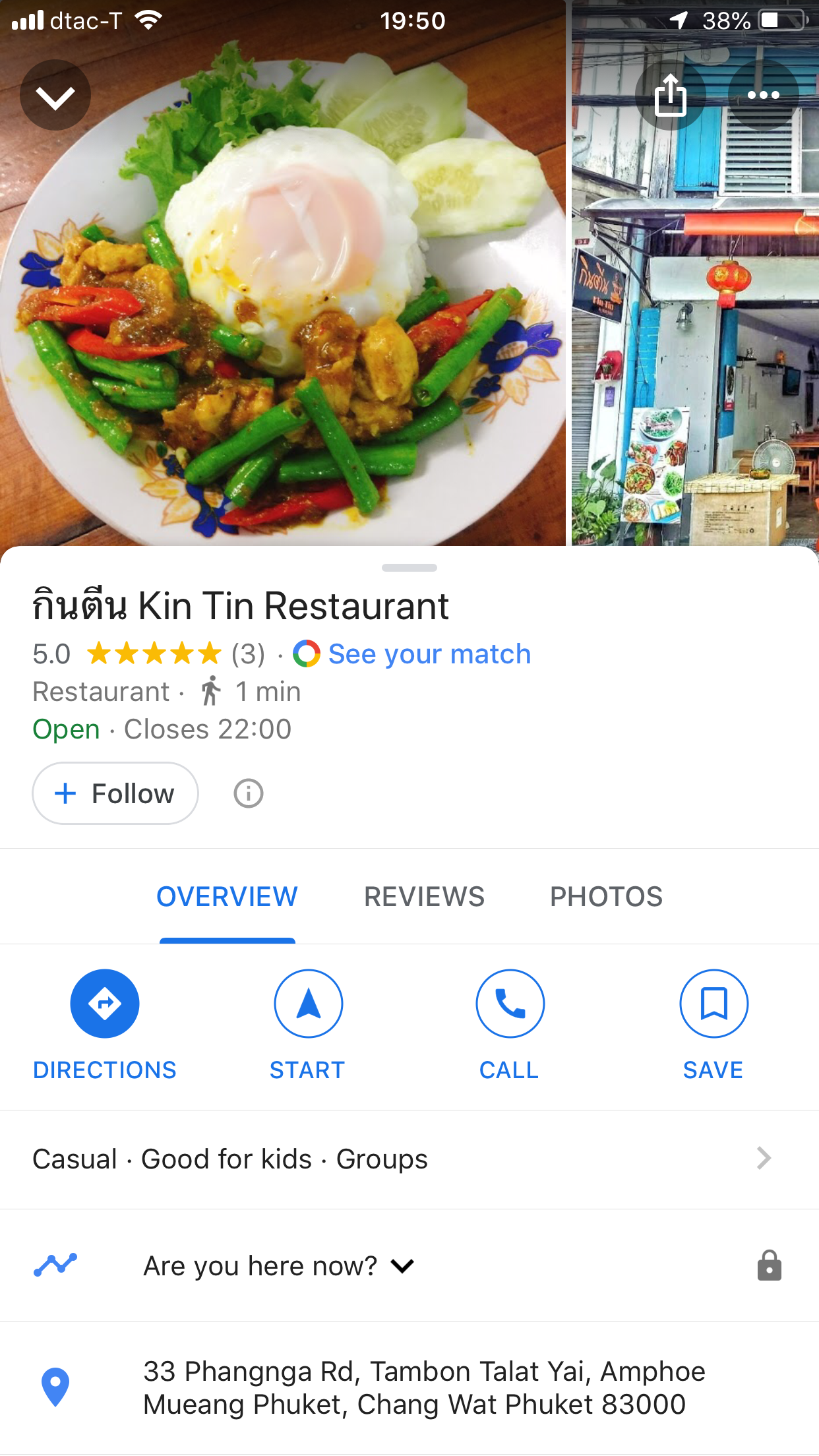Follow Kin Tin Restaurant
This screenshot has height=1456, width=819.
point(115,793)
